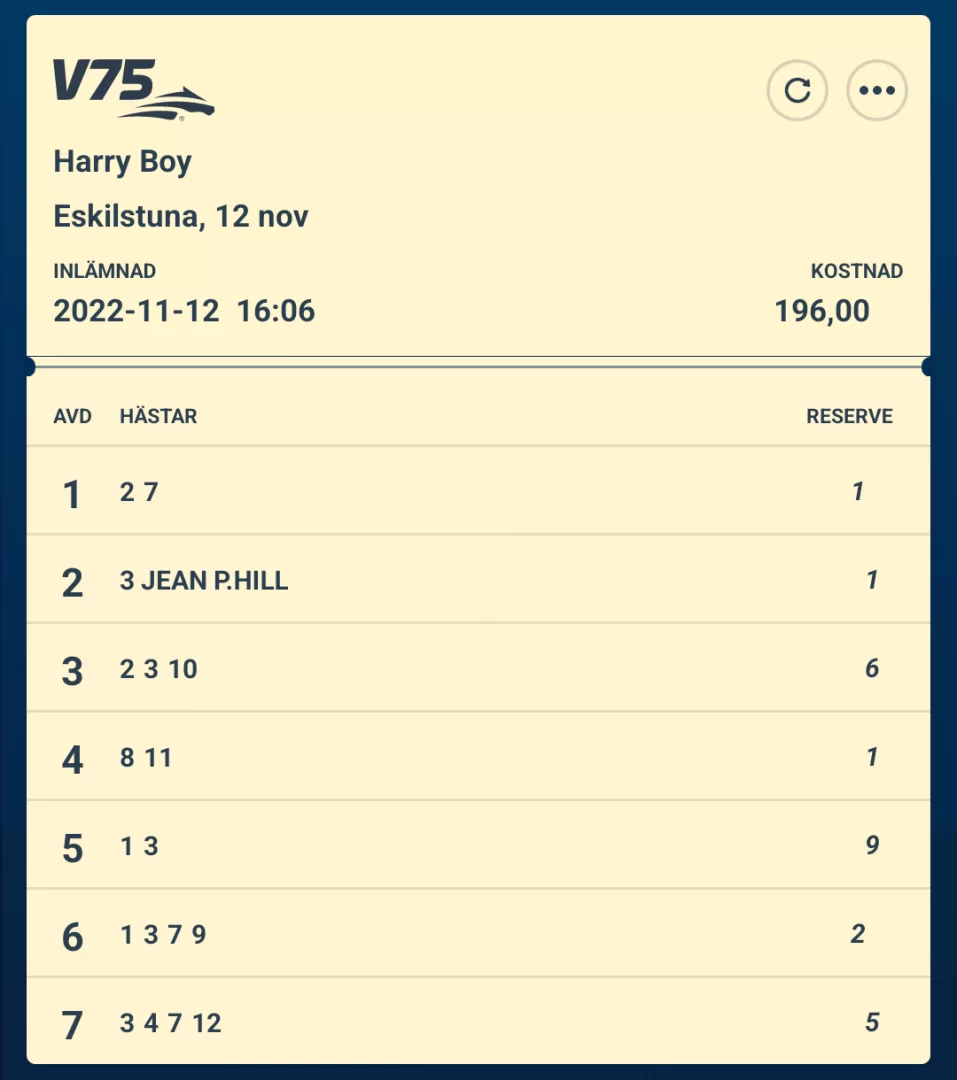This screenshot has height=1080, width=957.
Task: Select reserve horse 9 in race 5
Action: (871, 845)
